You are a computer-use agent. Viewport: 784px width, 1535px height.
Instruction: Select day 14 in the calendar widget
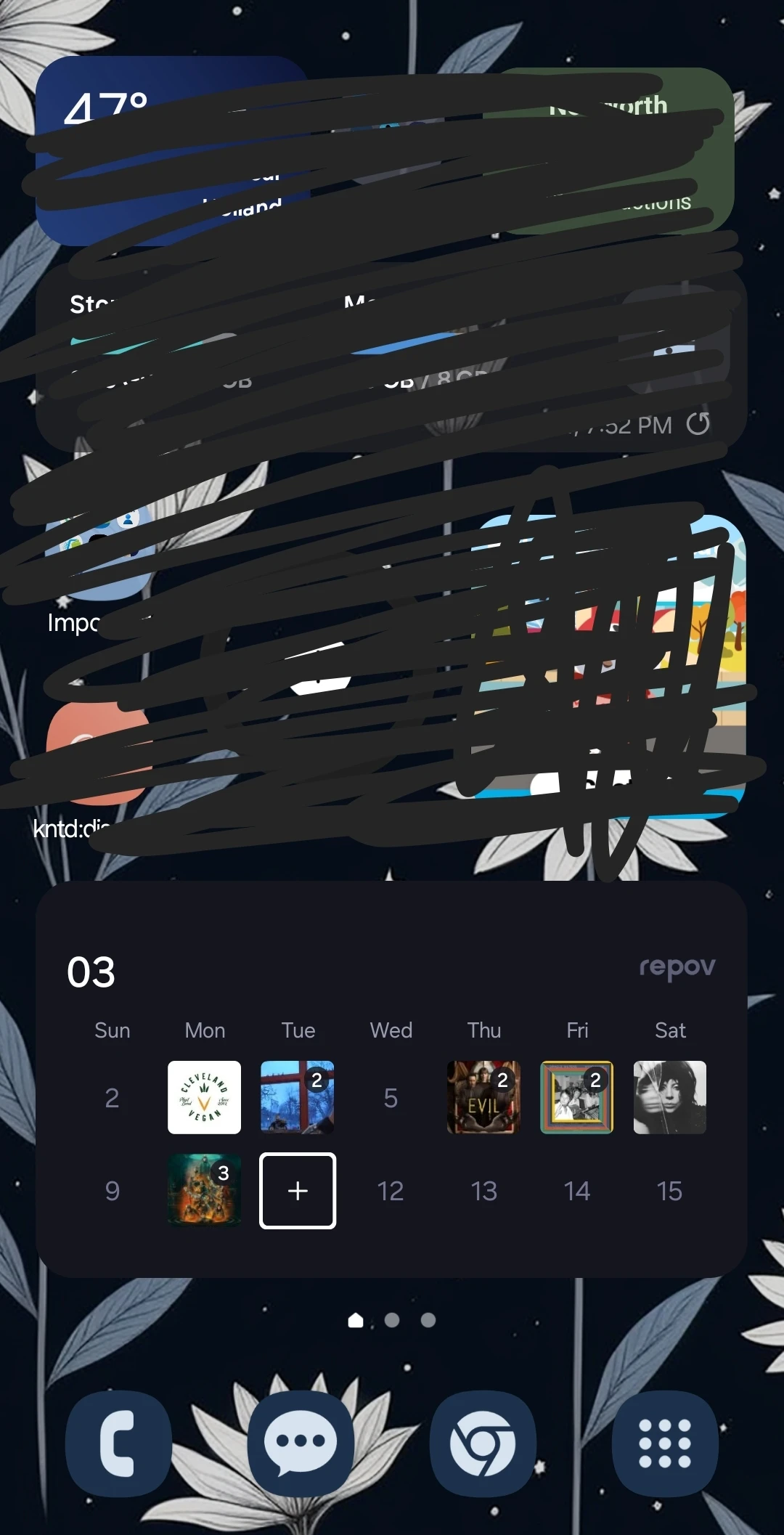576,1191
